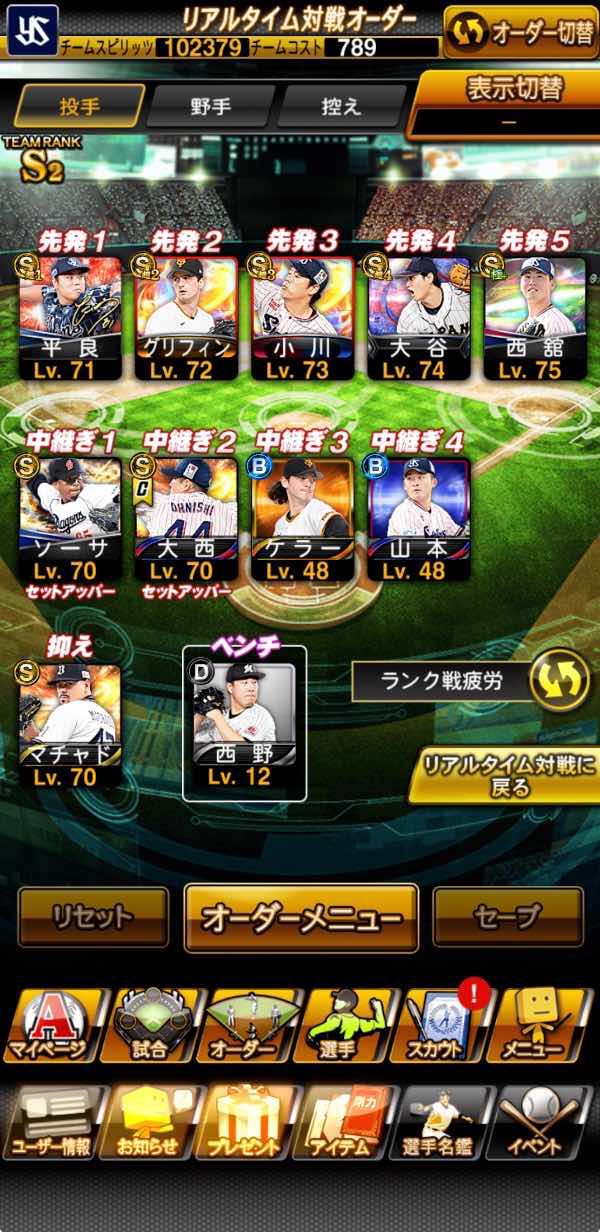Tap the リセット button

click(x=93, y=916)
